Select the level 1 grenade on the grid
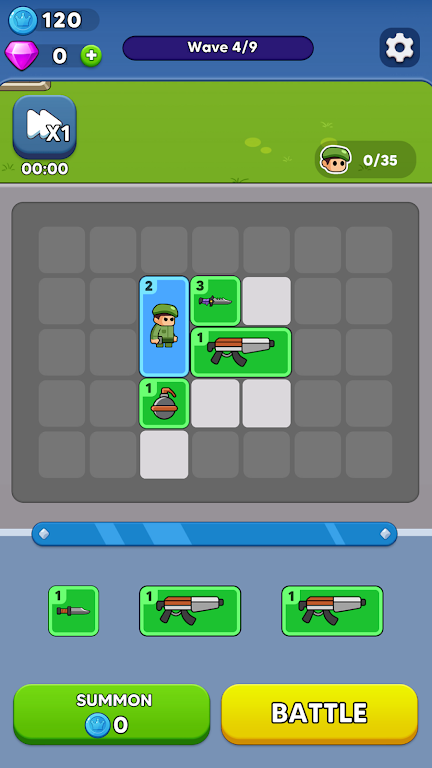Viewport: 432px width, 768px height. coord(164,403)
